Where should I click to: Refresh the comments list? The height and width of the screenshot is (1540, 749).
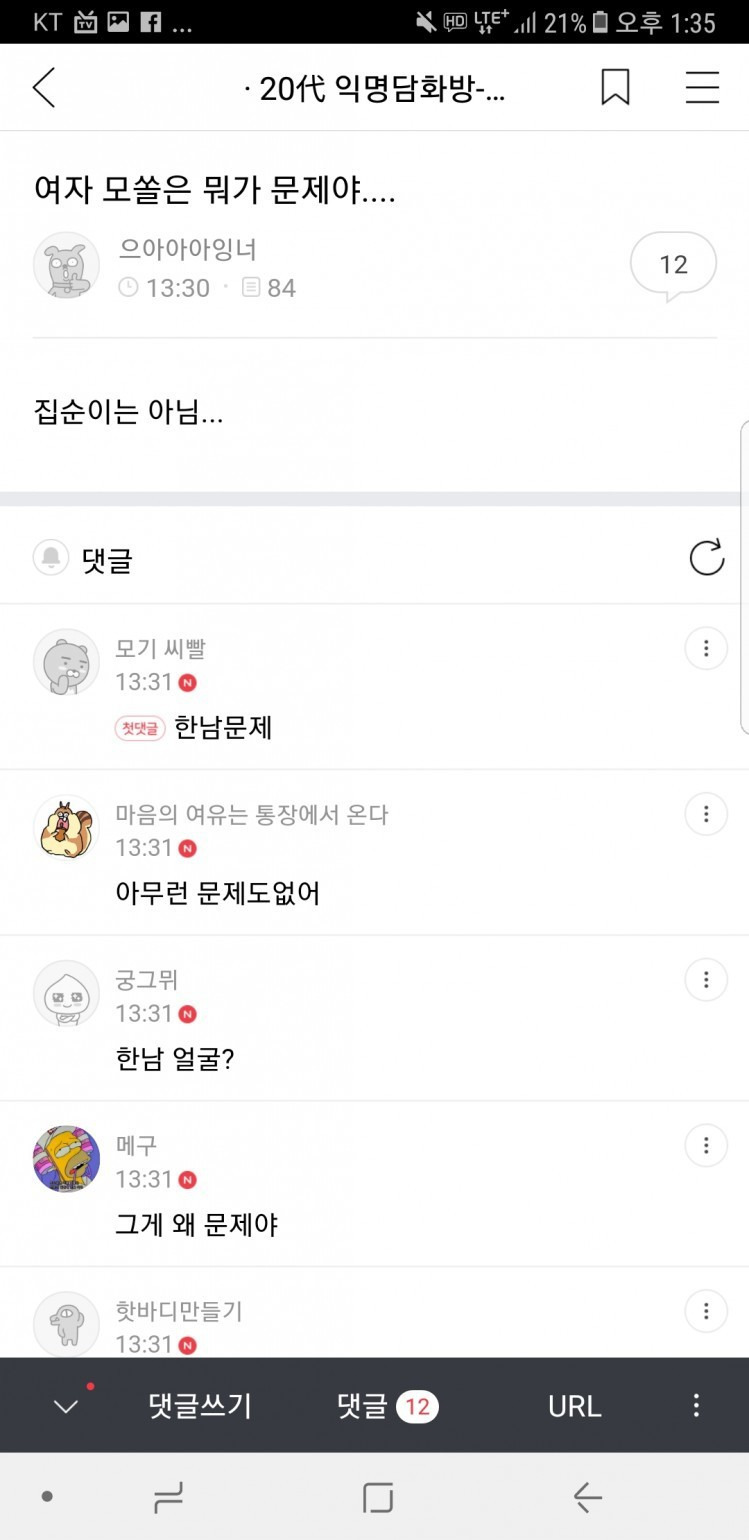pos(707,558)
